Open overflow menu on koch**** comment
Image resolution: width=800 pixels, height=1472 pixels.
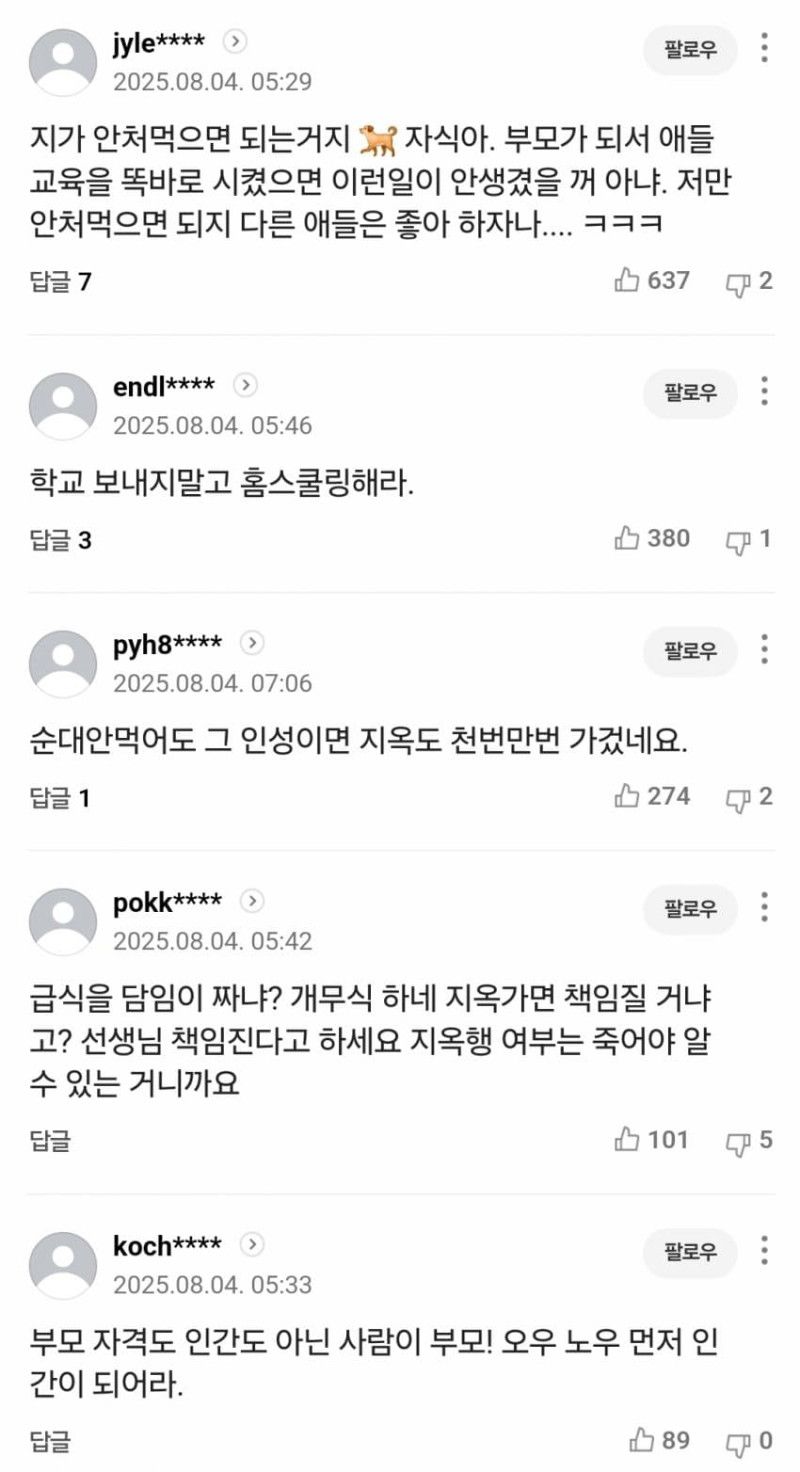click(x=764, y=1251)
